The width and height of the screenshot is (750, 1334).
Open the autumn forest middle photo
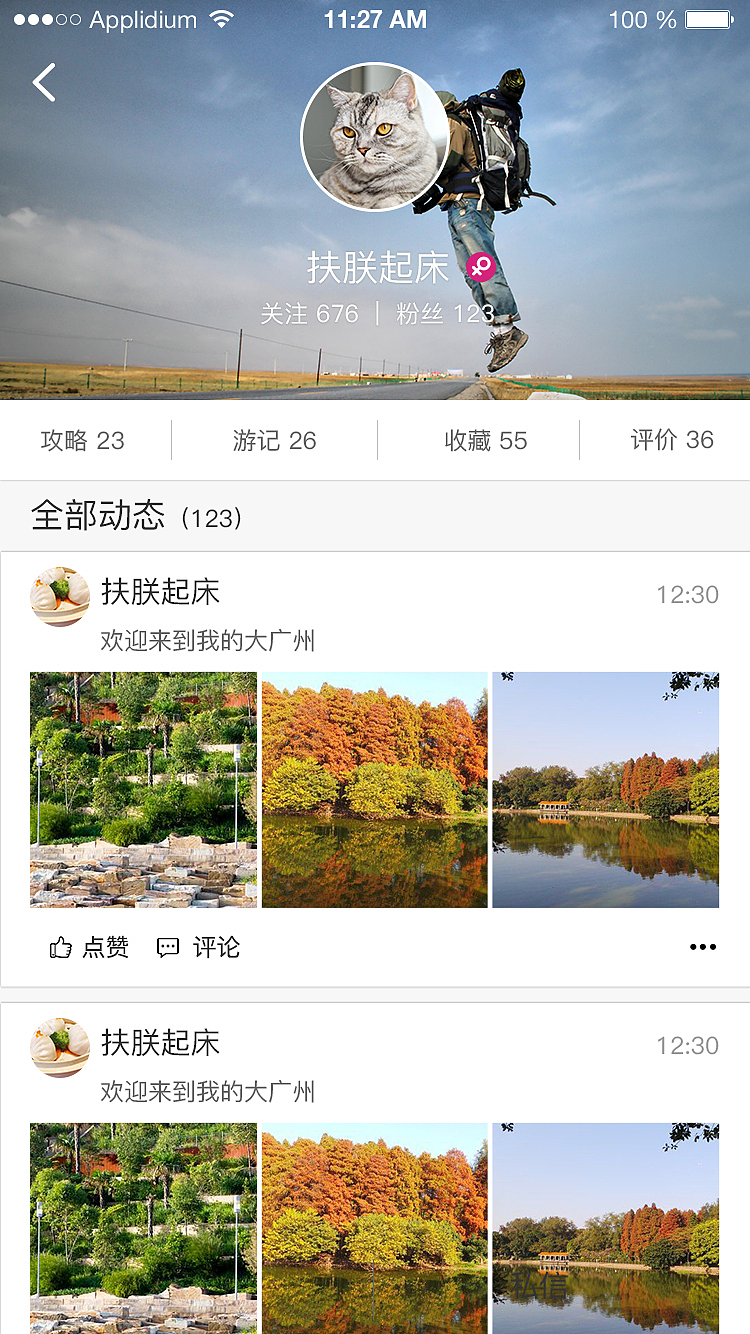point(374,789)
